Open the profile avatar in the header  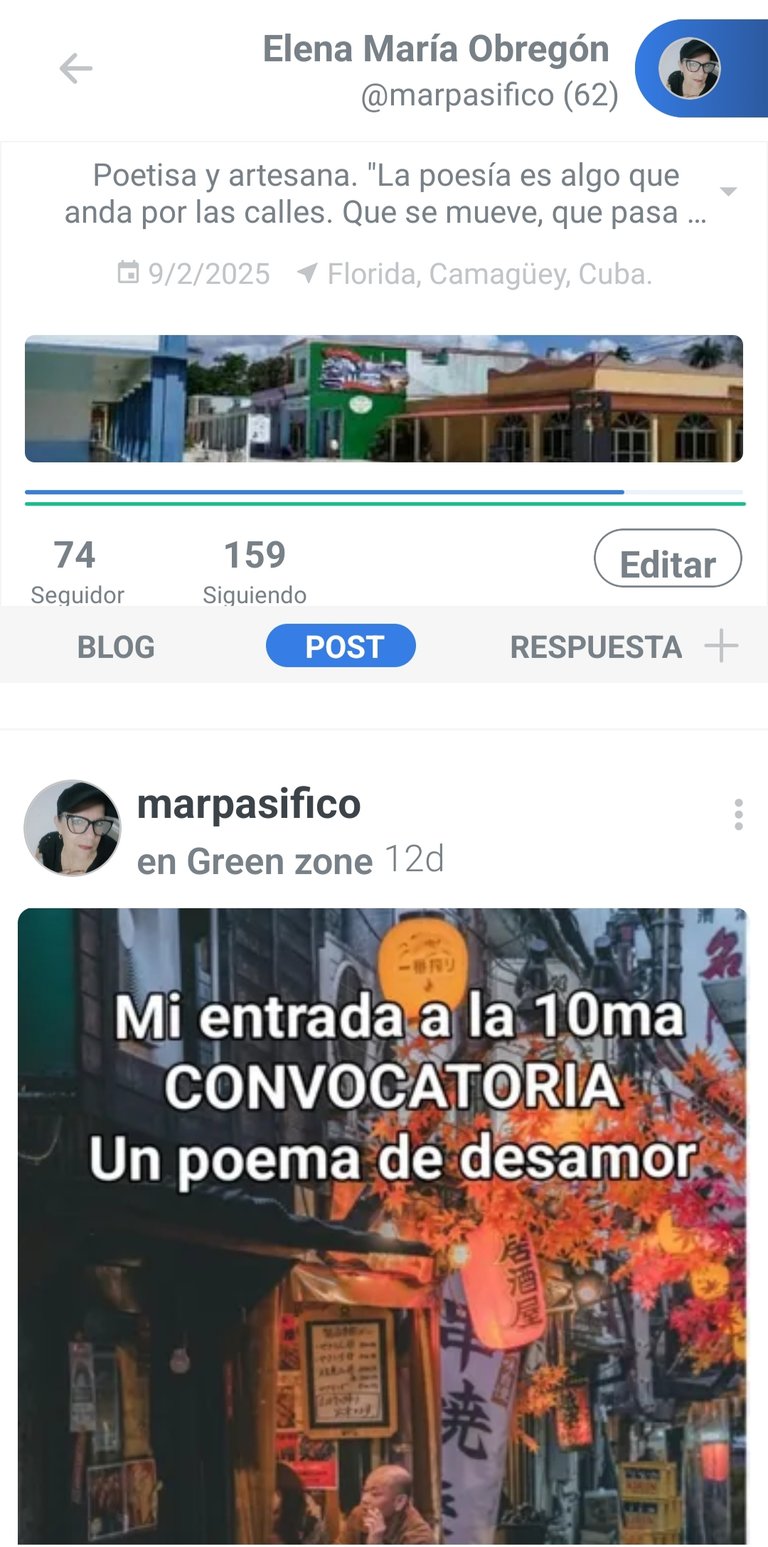(x=689, y=69)
